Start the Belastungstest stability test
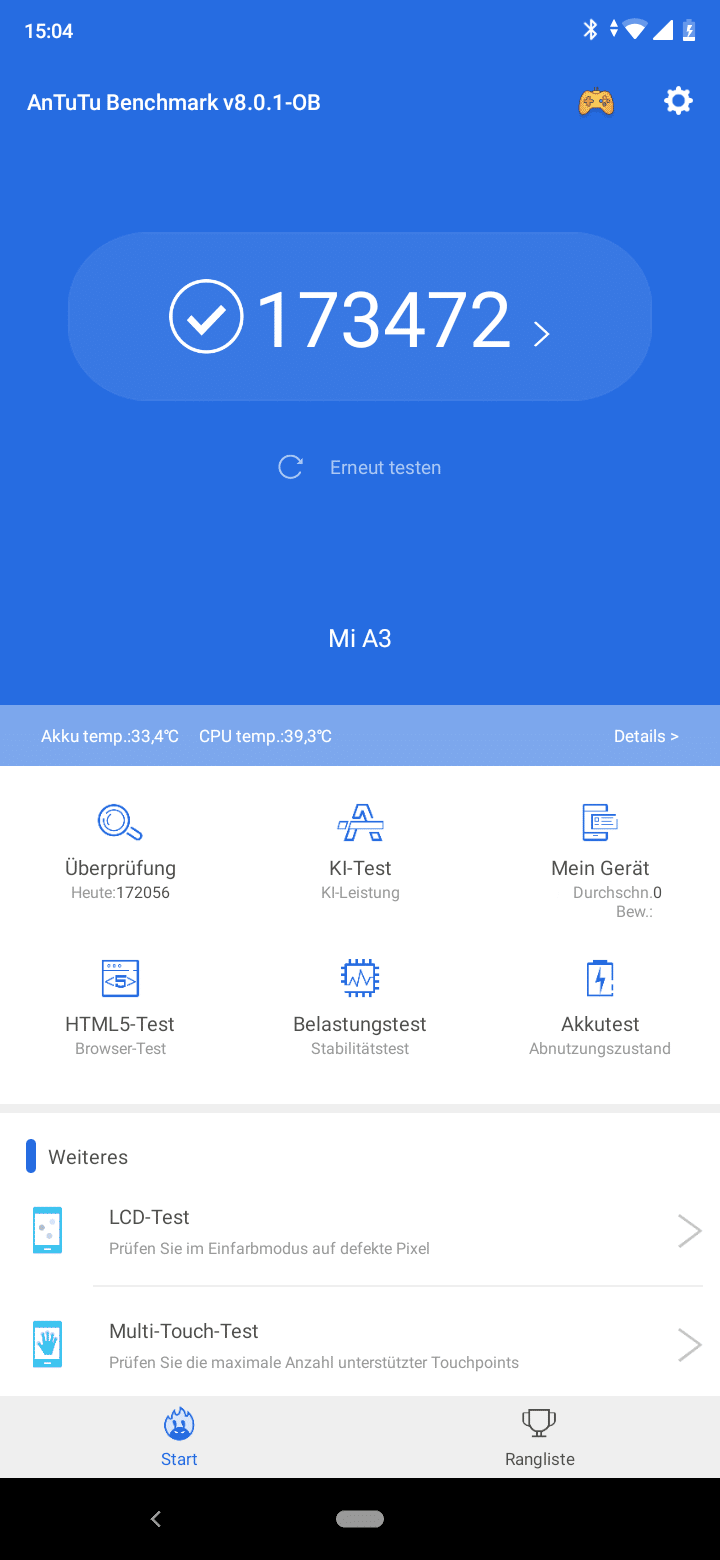This screenshot has height=1560, width=720. (x=360, y=1007)
